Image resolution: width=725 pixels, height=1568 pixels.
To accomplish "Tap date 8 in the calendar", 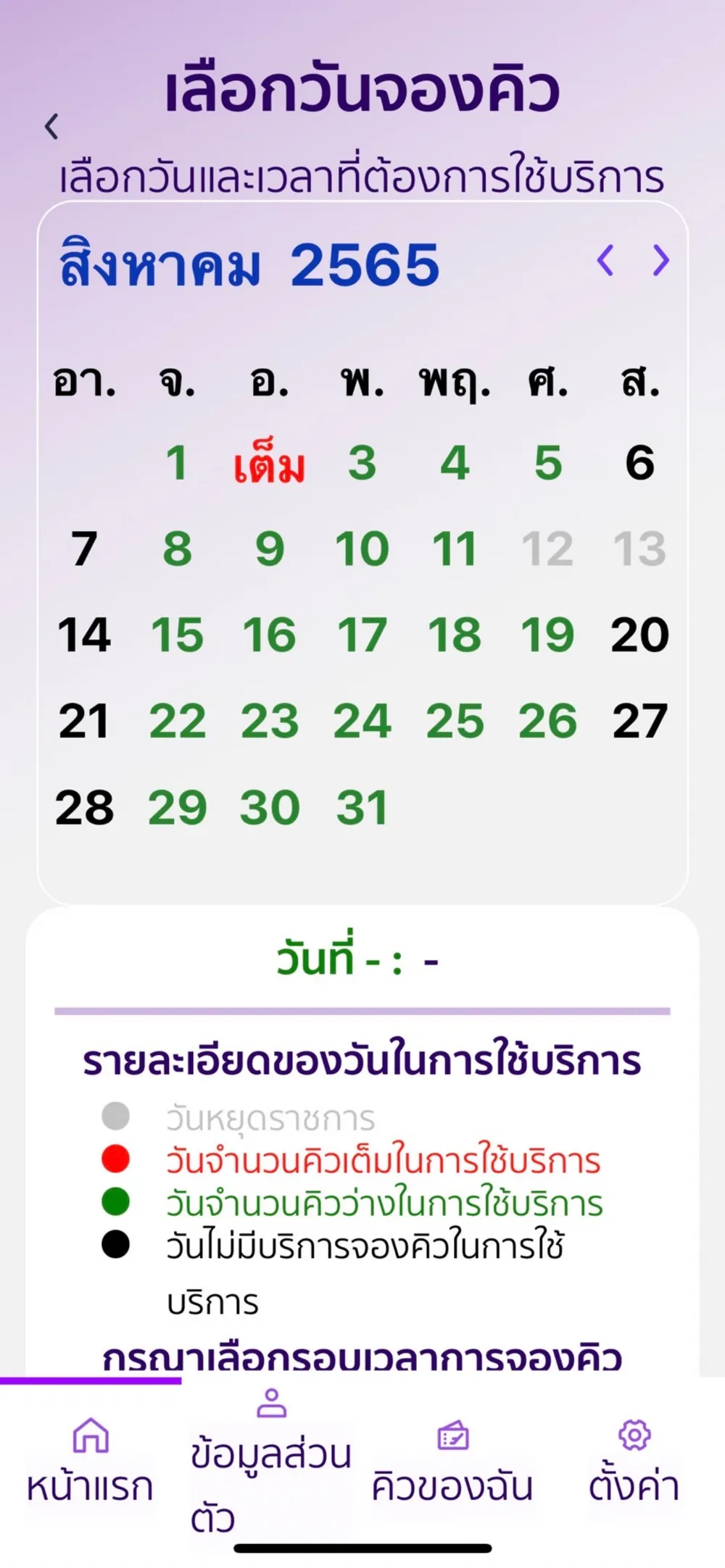I will (177, 549).
